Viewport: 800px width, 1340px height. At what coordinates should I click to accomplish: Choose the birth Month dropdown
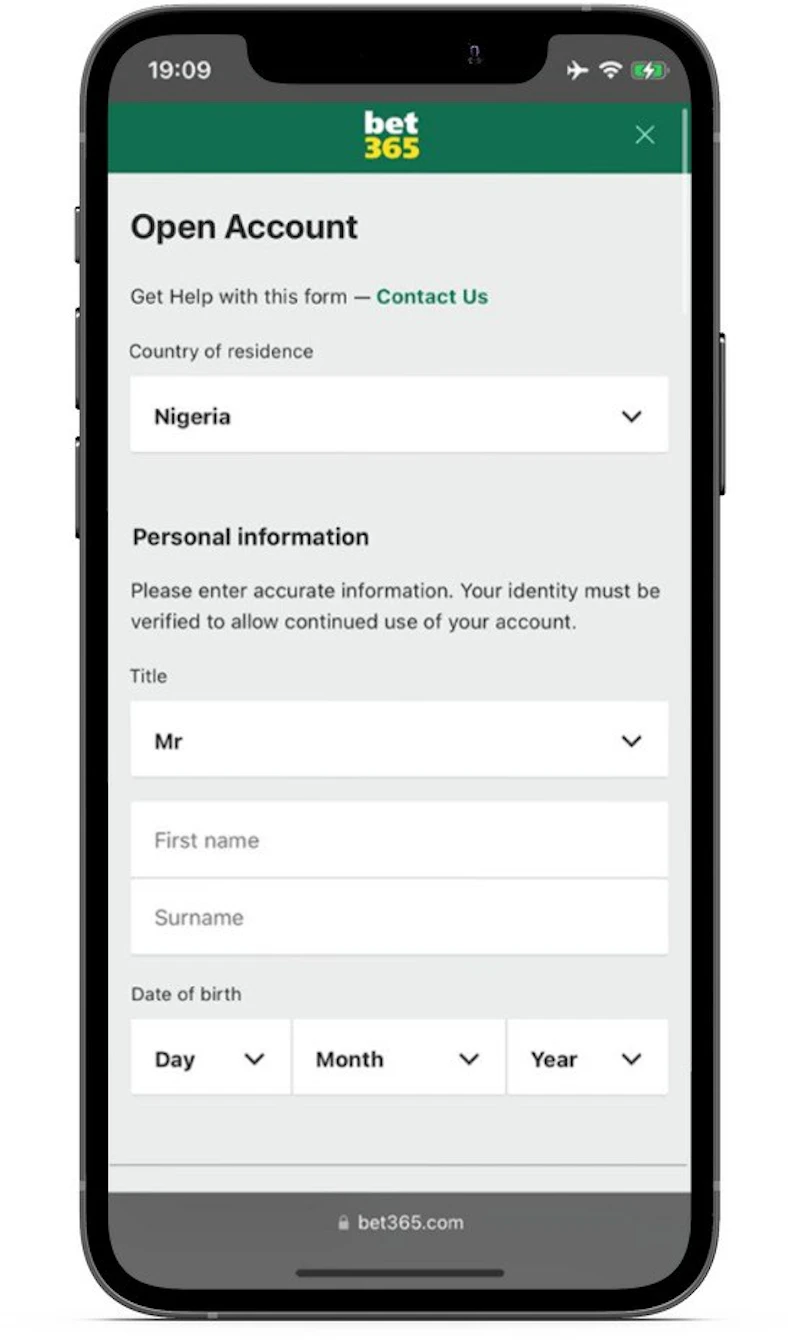coord(398,1058)
